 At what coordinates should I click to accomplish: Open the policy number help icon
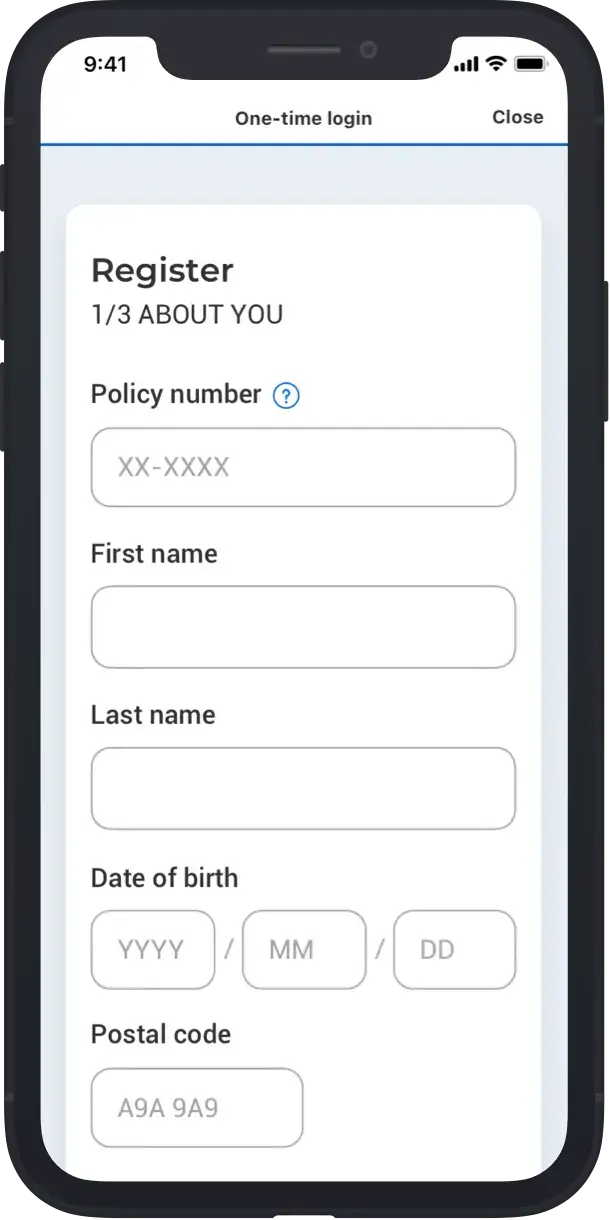[286, 396]
